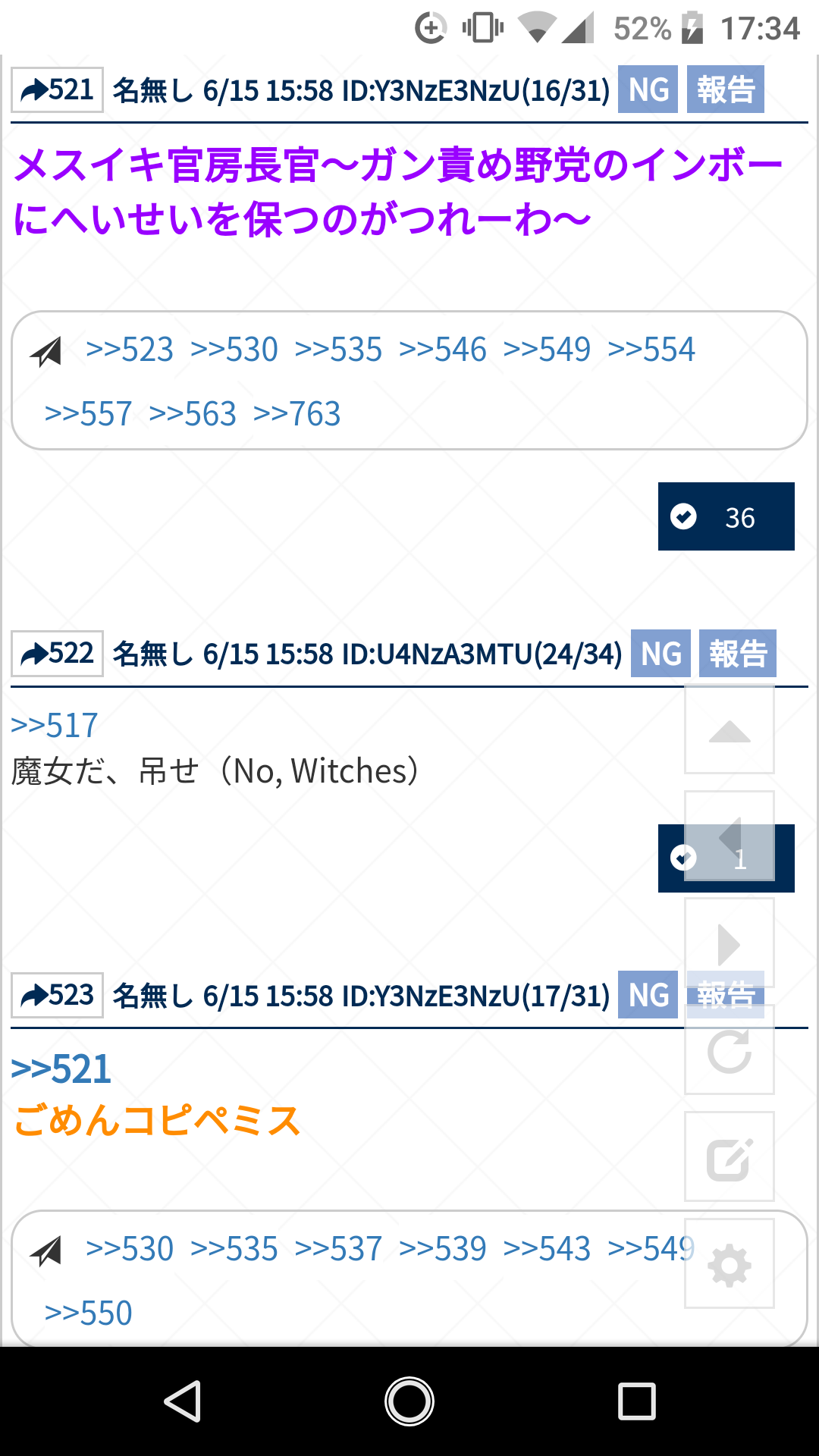Tap the 36 checkmark vote button
The image size is (819, 1456).
click(x=726, y=517)
